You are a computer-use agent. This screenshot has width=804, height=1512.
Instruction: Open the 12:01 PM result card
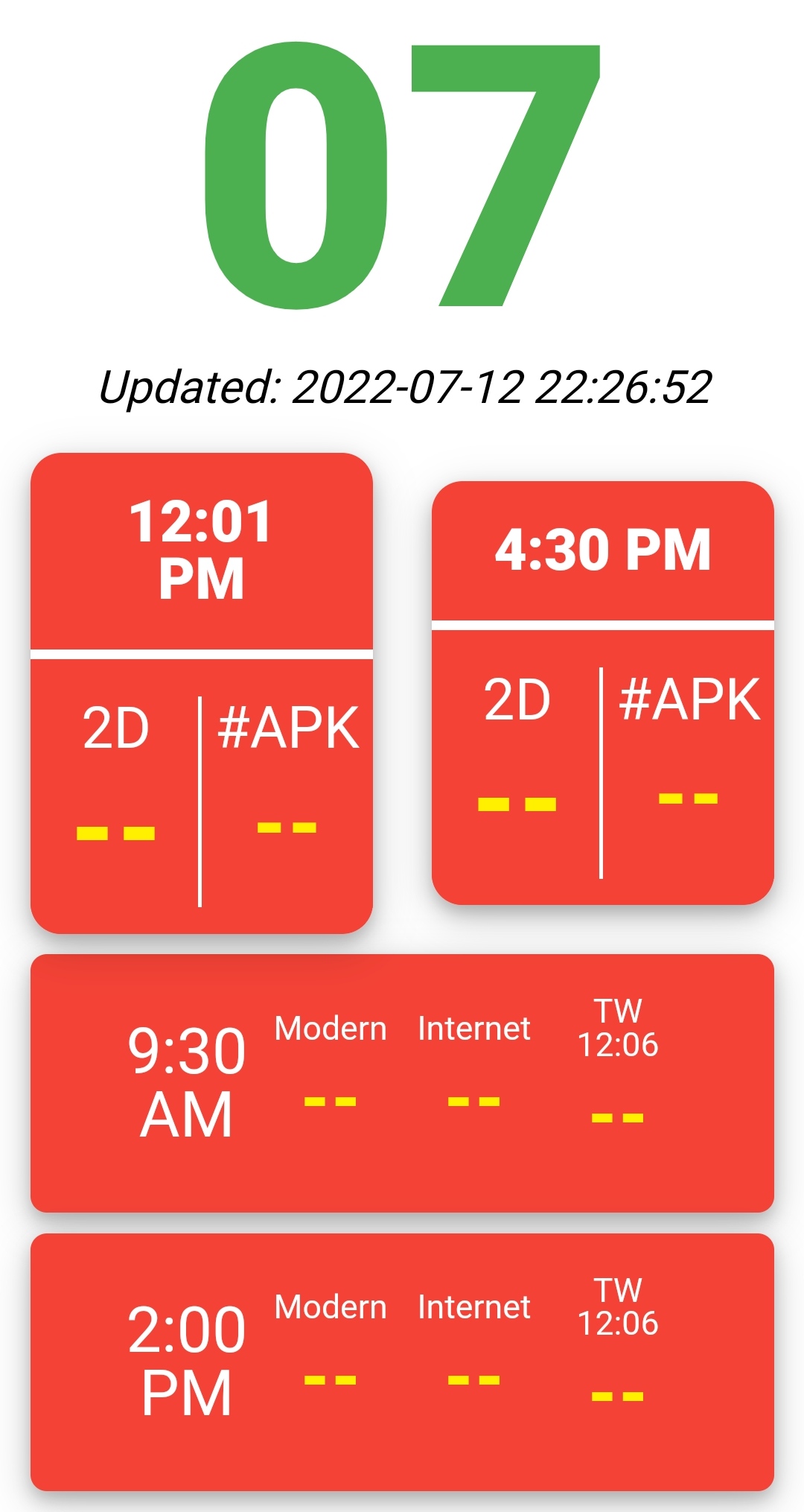coord(201,693)
